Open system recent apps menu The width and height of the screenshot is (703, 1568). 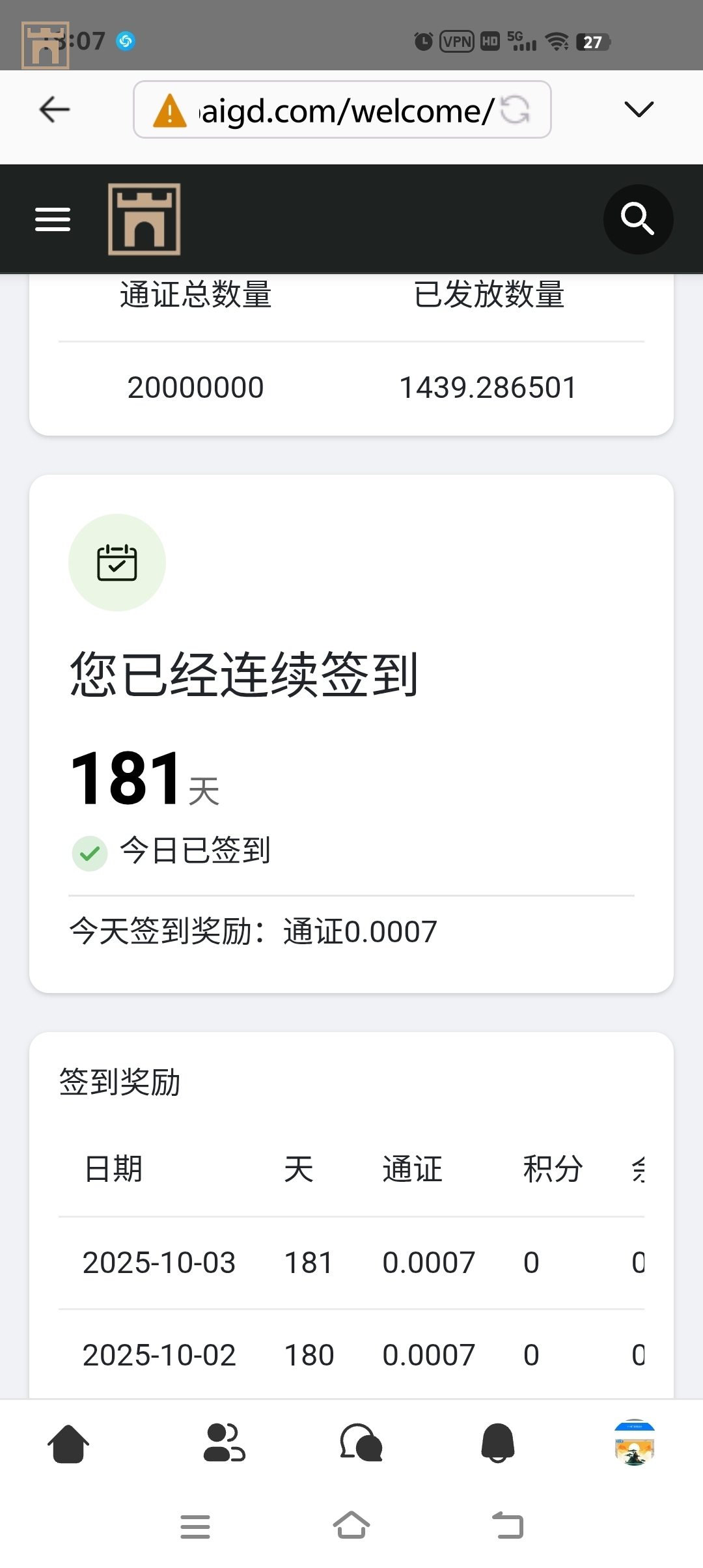coord(195,1526)
